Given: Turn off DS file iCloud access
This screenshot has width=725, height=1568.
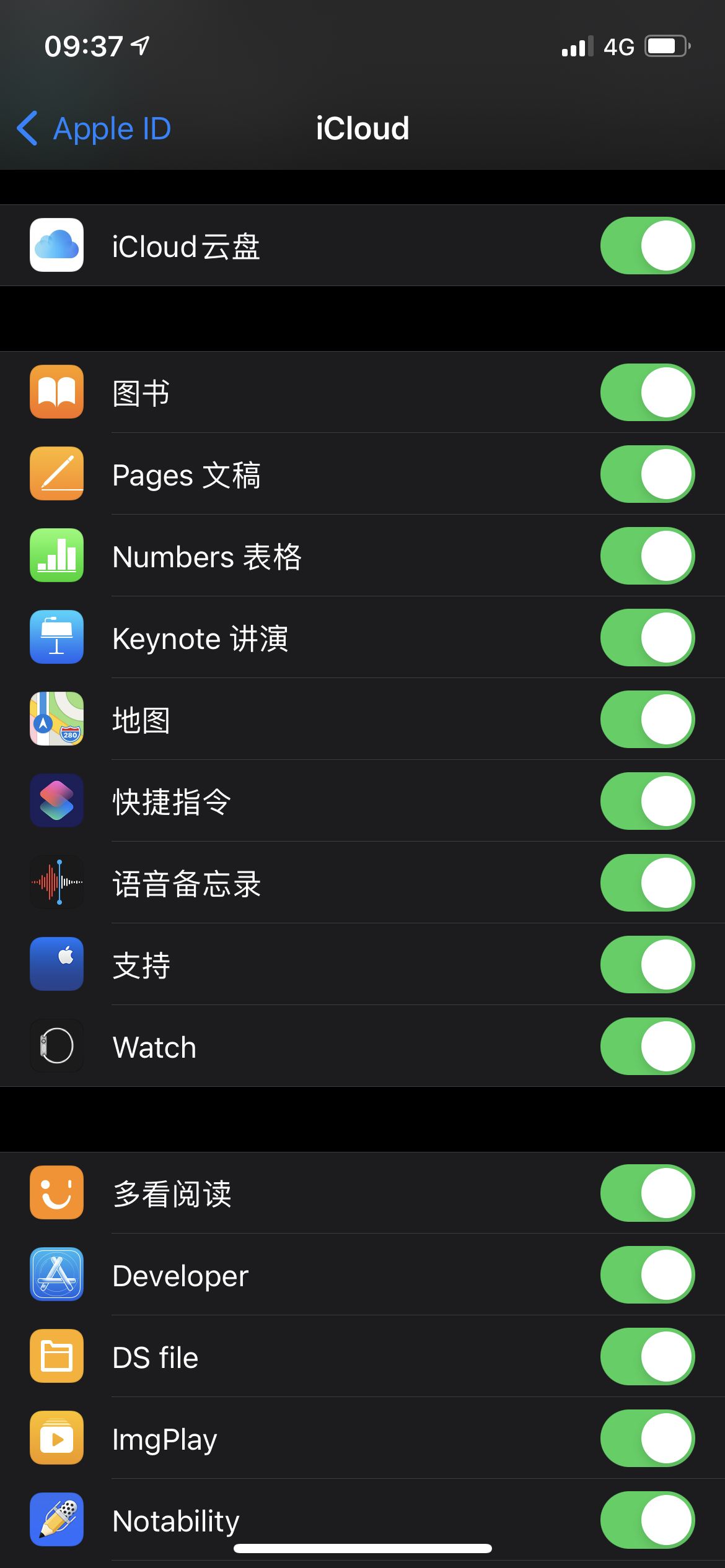Looking at the screenshot, I should tap(647, 1357).
